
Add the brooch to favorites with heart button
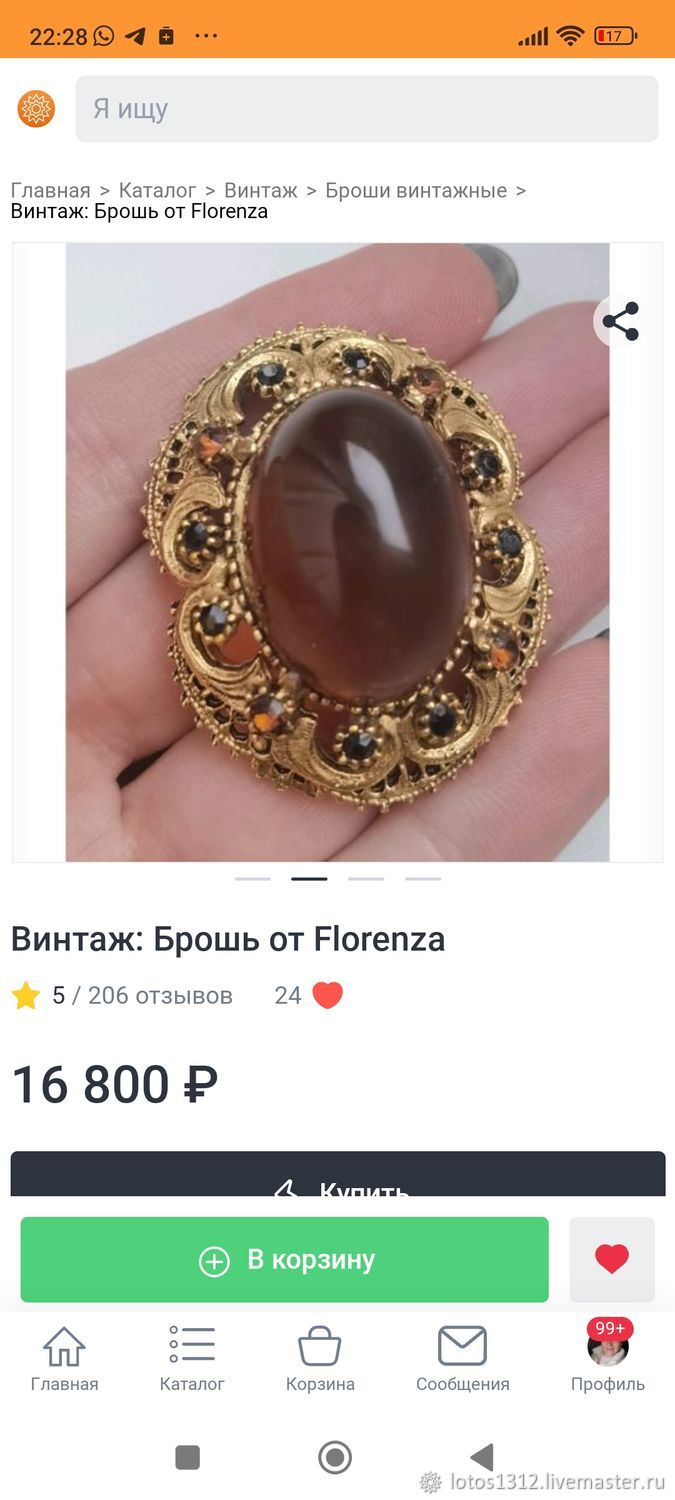tap(612, 1259)
